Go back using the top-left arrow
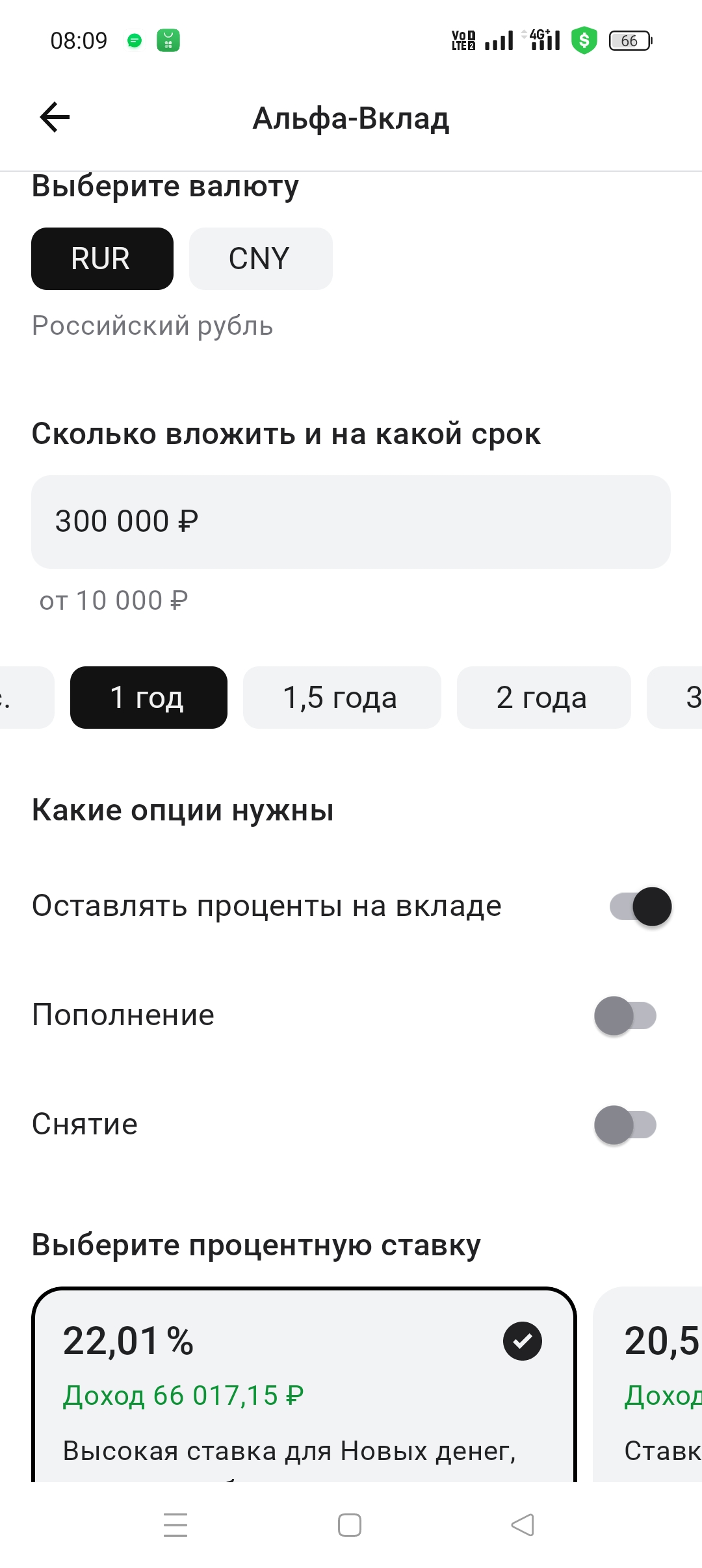702x1568 pixels. pyautogui.click(x=55, y=118)
